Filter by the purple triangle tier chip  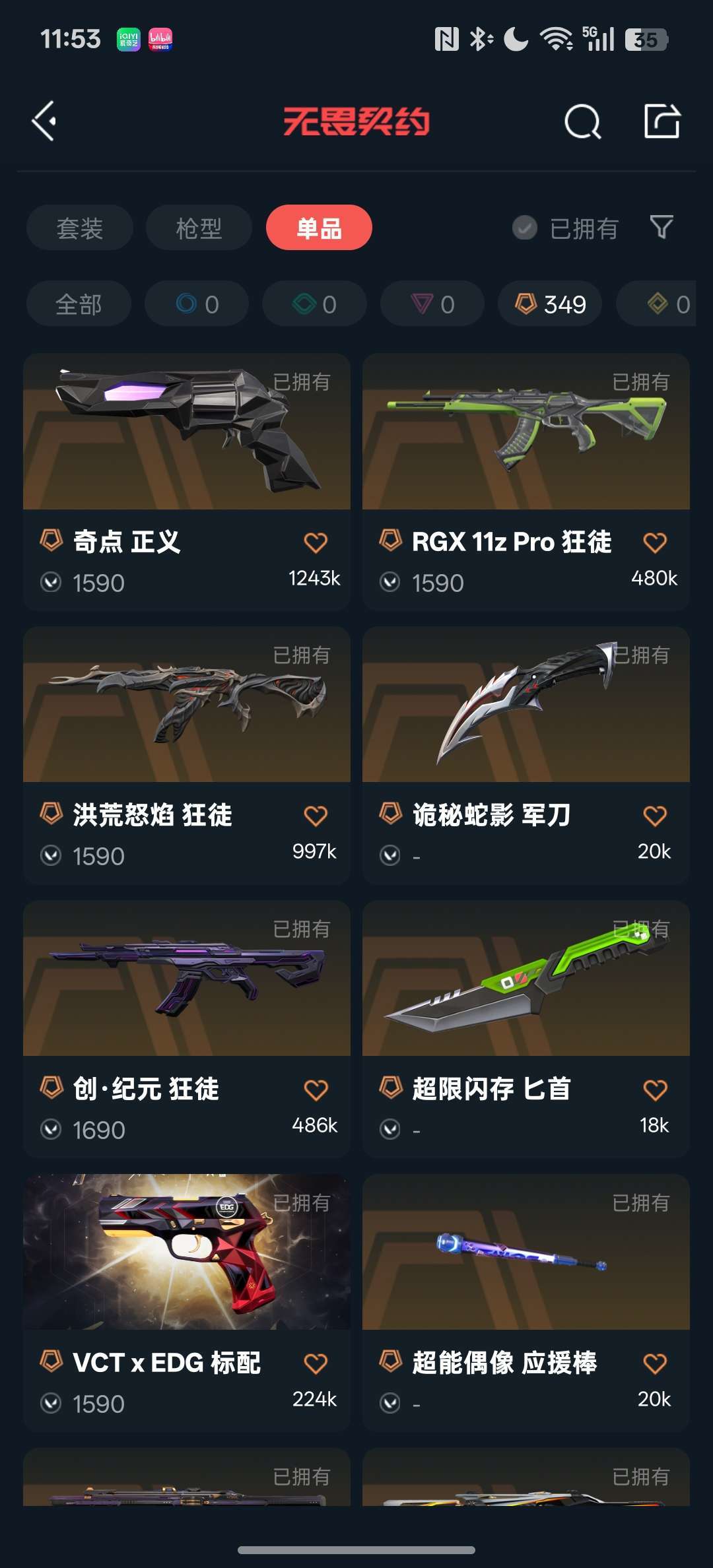432,304
